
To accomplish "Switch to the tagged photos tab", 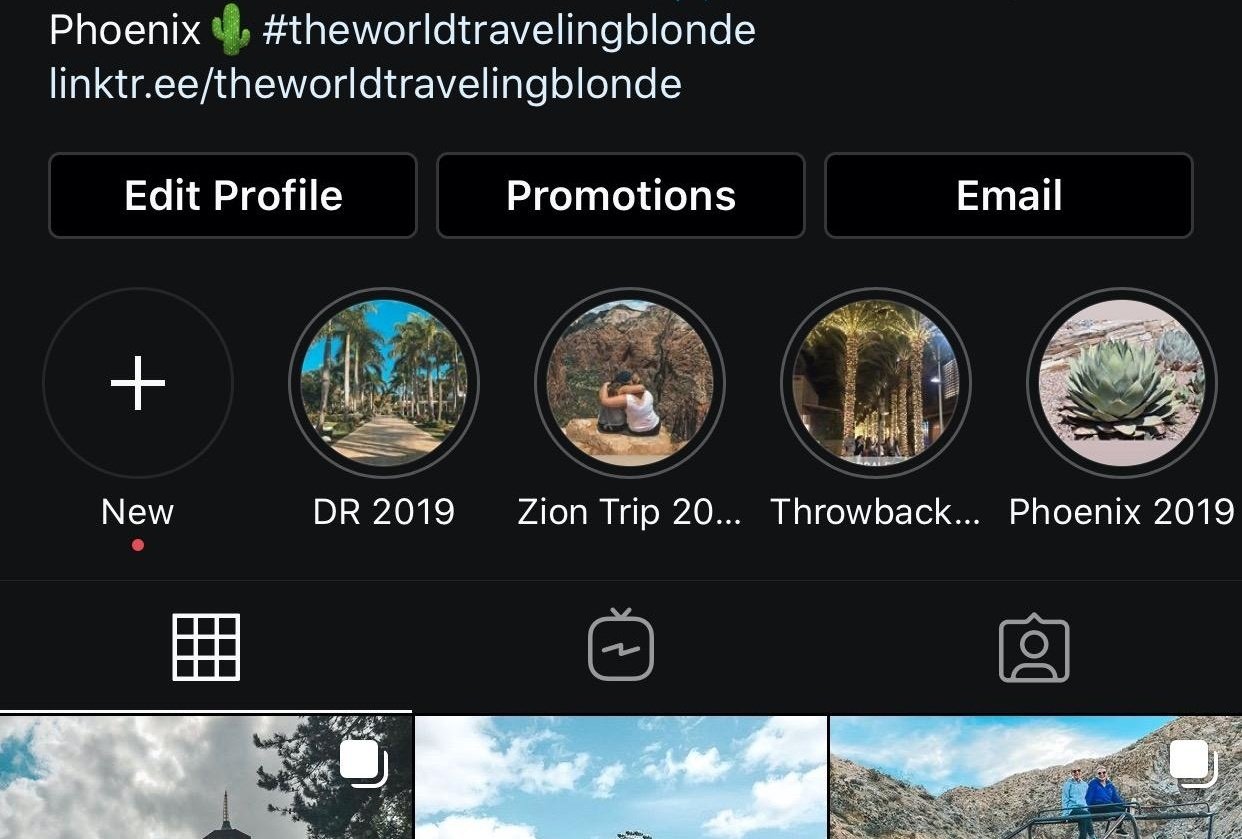I will click(x=1034, y=647).
